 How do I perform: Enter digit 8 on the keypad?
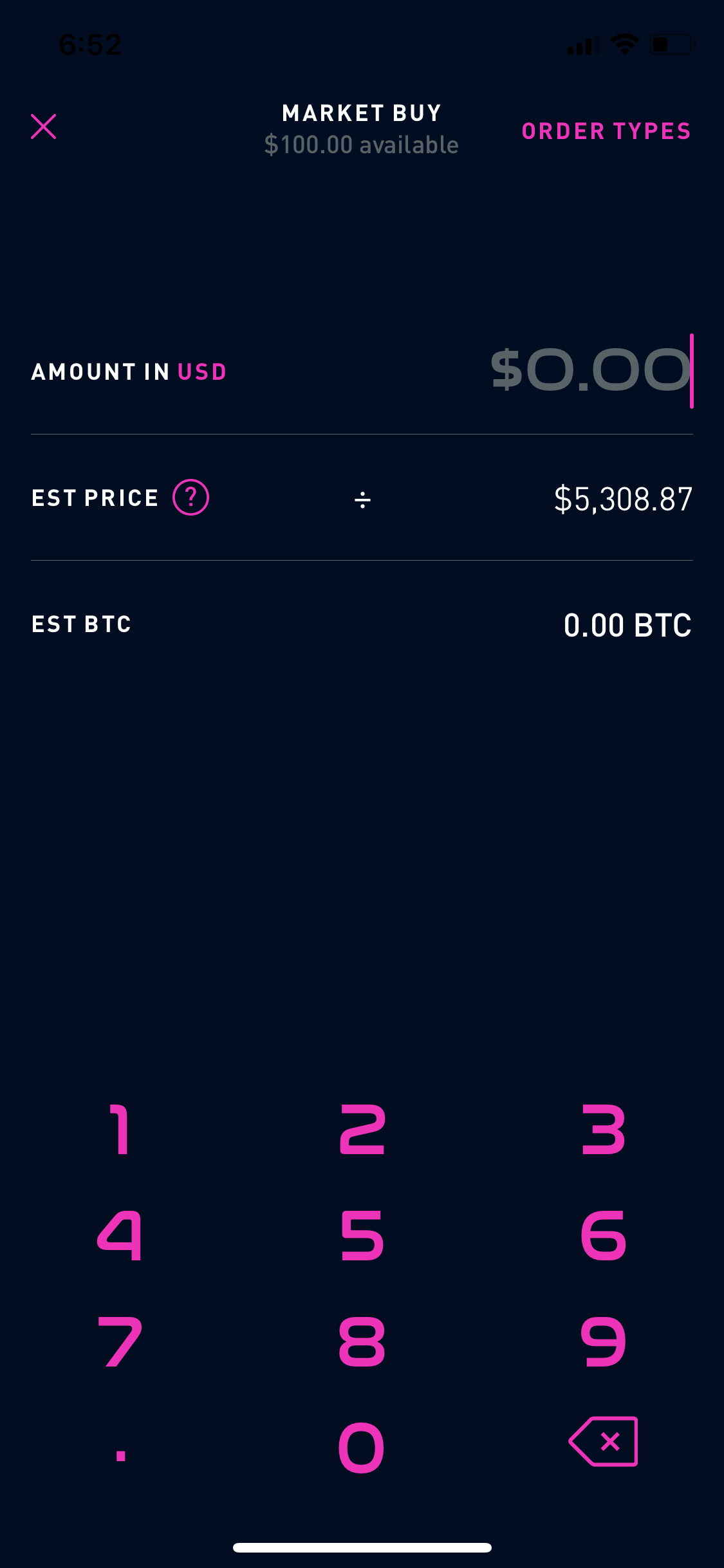pyautogui.click(x=362, y=1341)
